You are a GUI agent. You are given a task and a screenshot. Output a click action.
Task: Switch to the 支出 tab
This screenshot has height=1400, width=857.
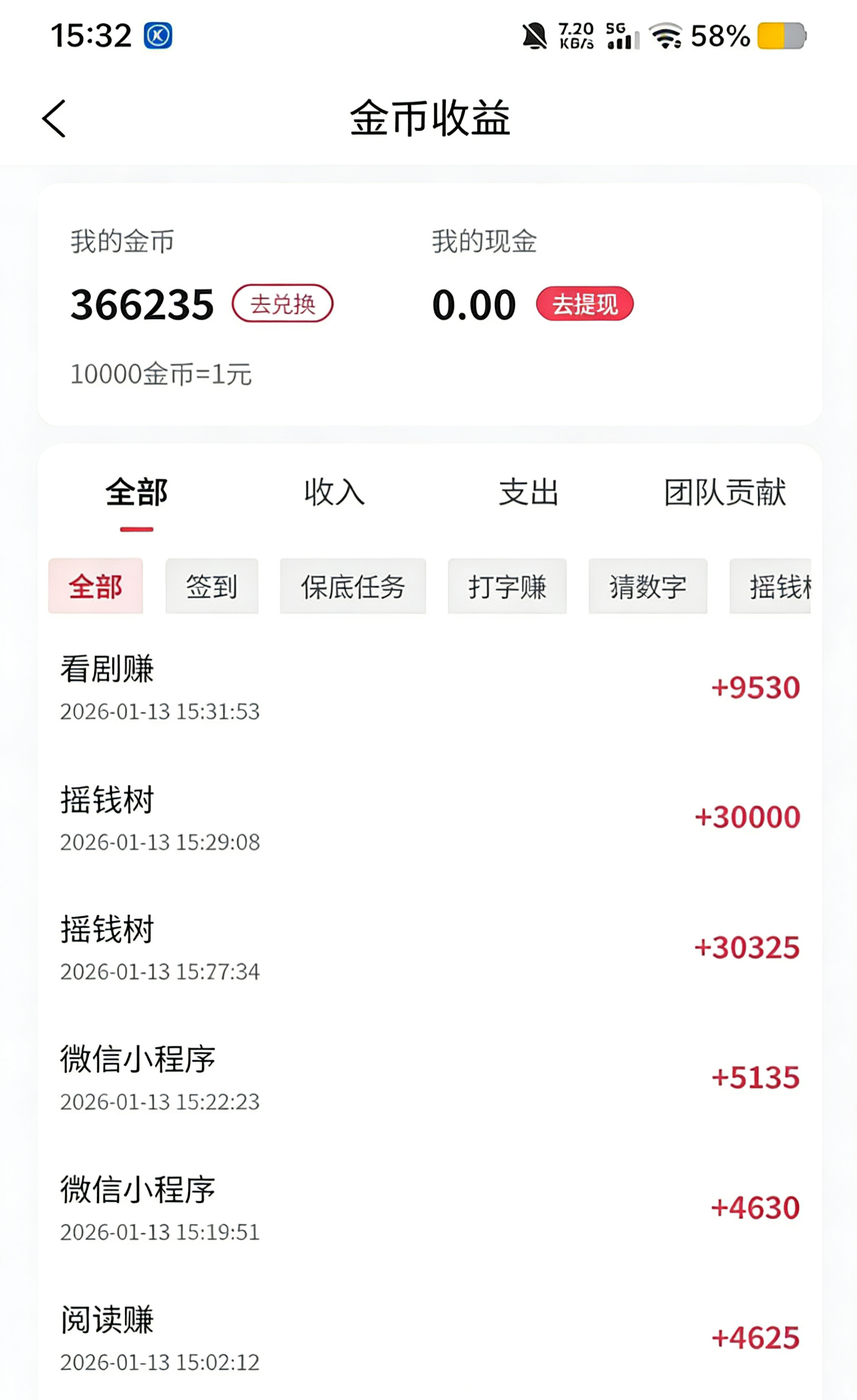pos(528,492)
